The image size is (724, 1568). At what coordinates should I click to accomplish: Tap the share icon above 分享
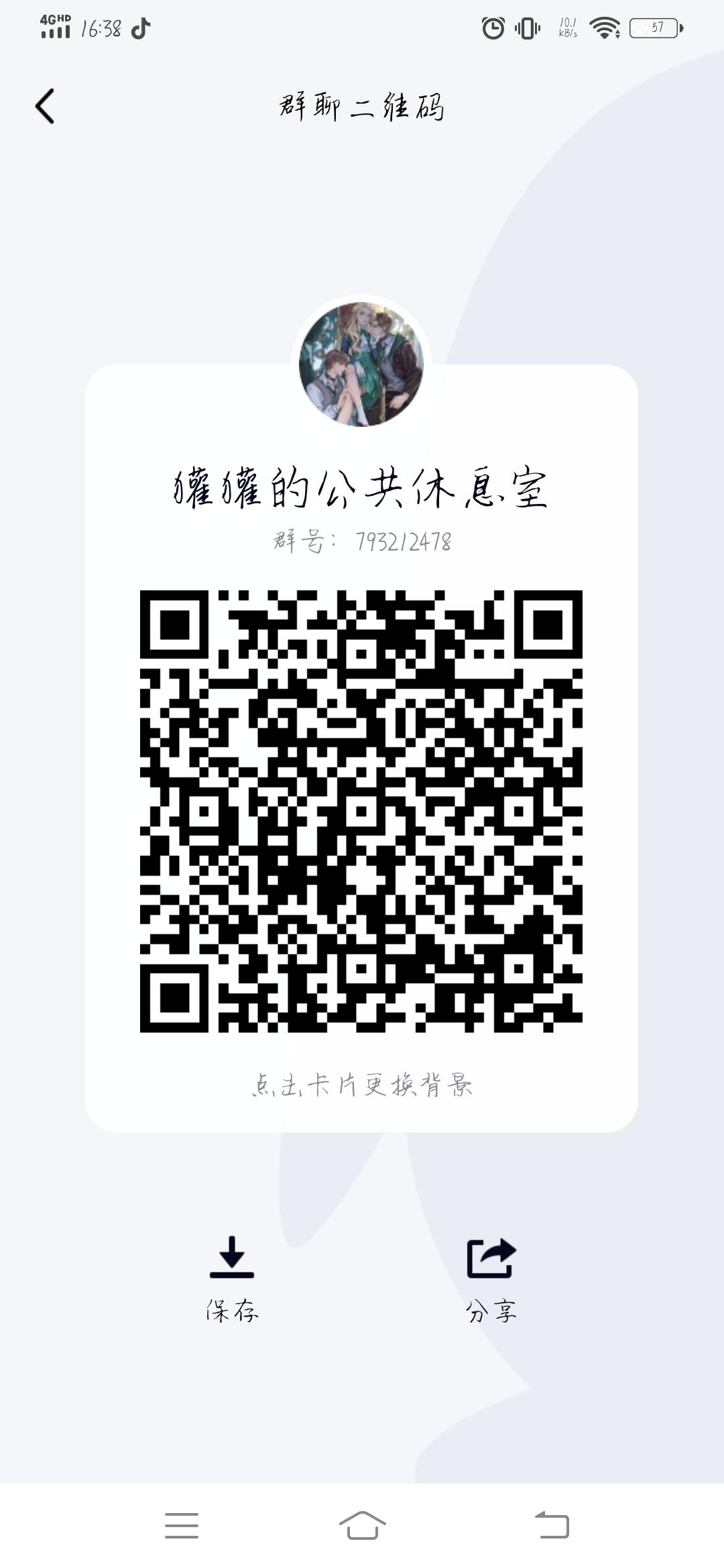click(x=490, y=1258)
